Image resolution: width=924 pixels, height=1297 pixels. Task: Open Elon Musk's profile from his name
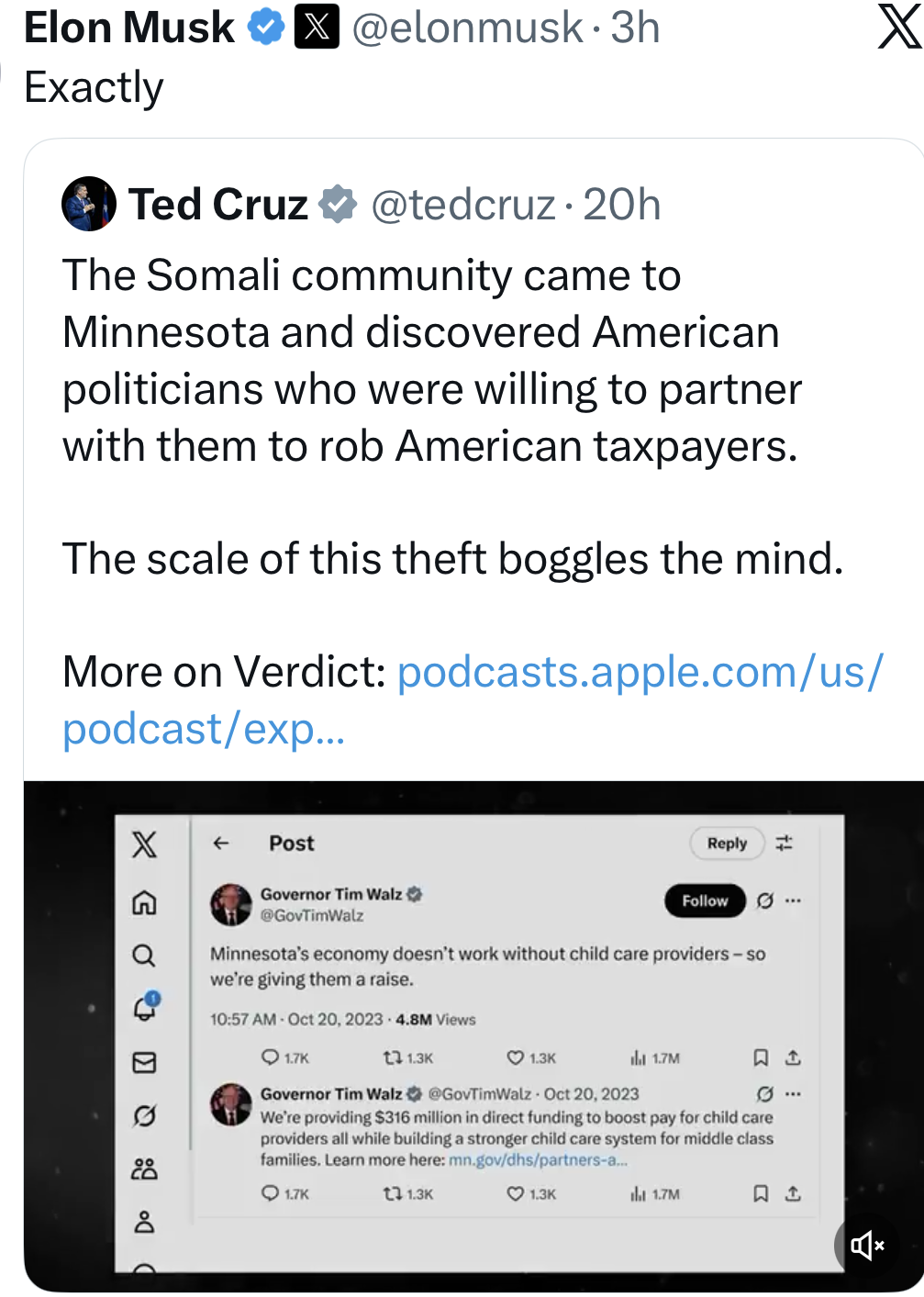click(x=128, y=28)
